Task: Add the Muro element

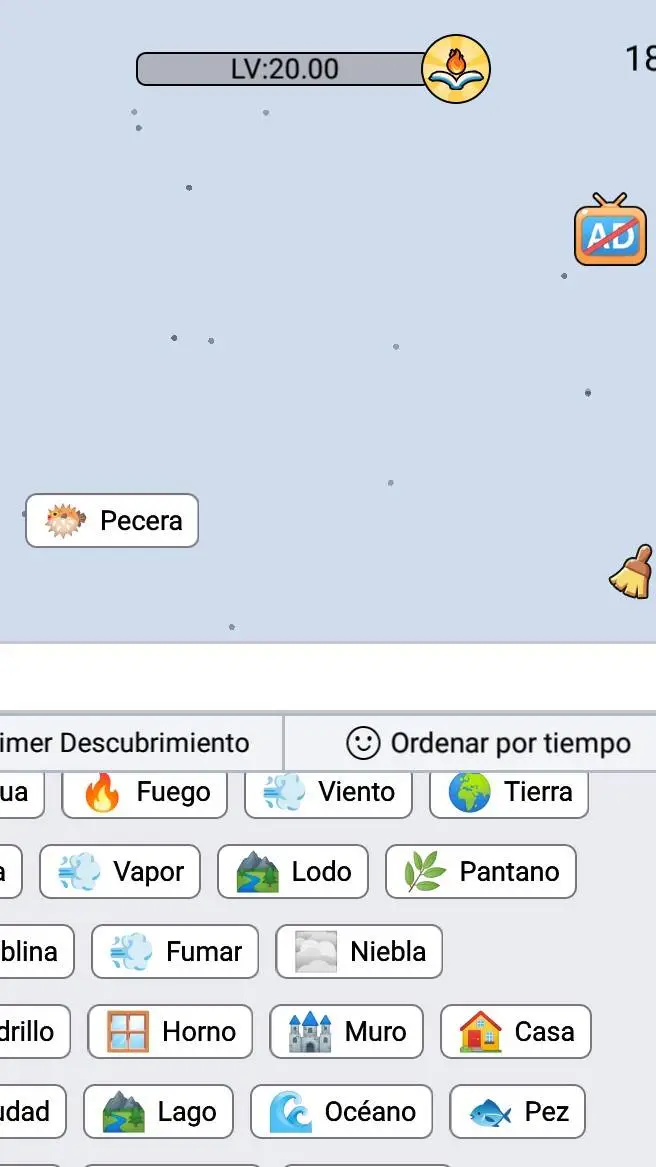Action: (346, 1032)
